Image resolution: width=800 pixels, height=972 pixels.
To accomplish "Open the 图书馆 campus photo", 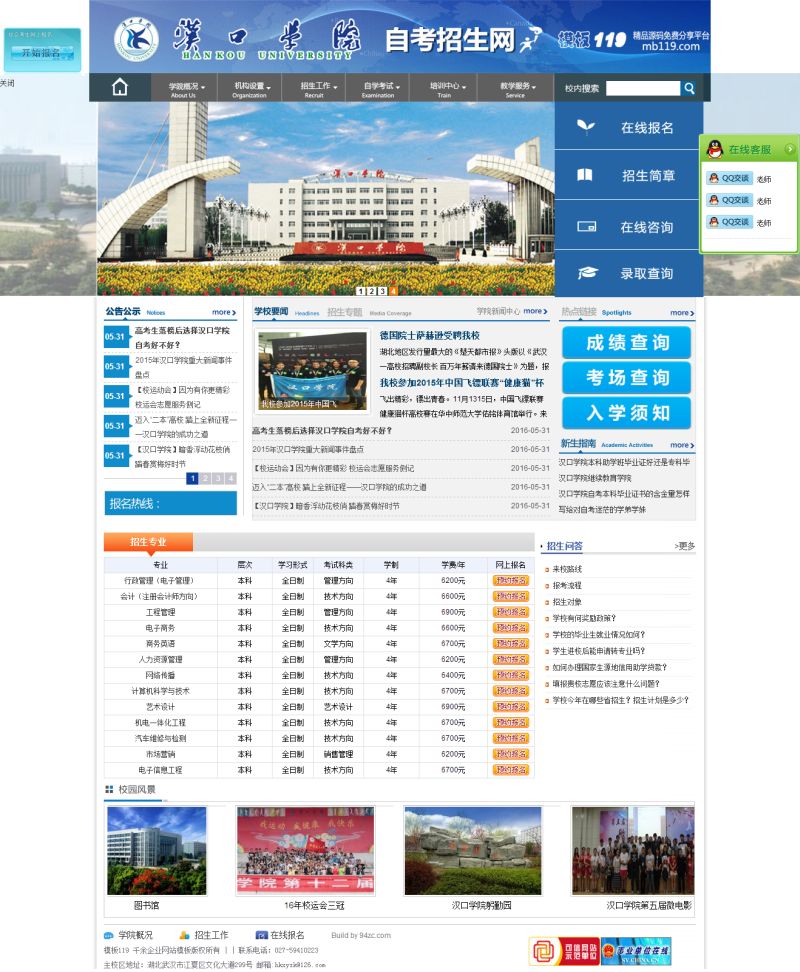I will (x=156, y=851).
